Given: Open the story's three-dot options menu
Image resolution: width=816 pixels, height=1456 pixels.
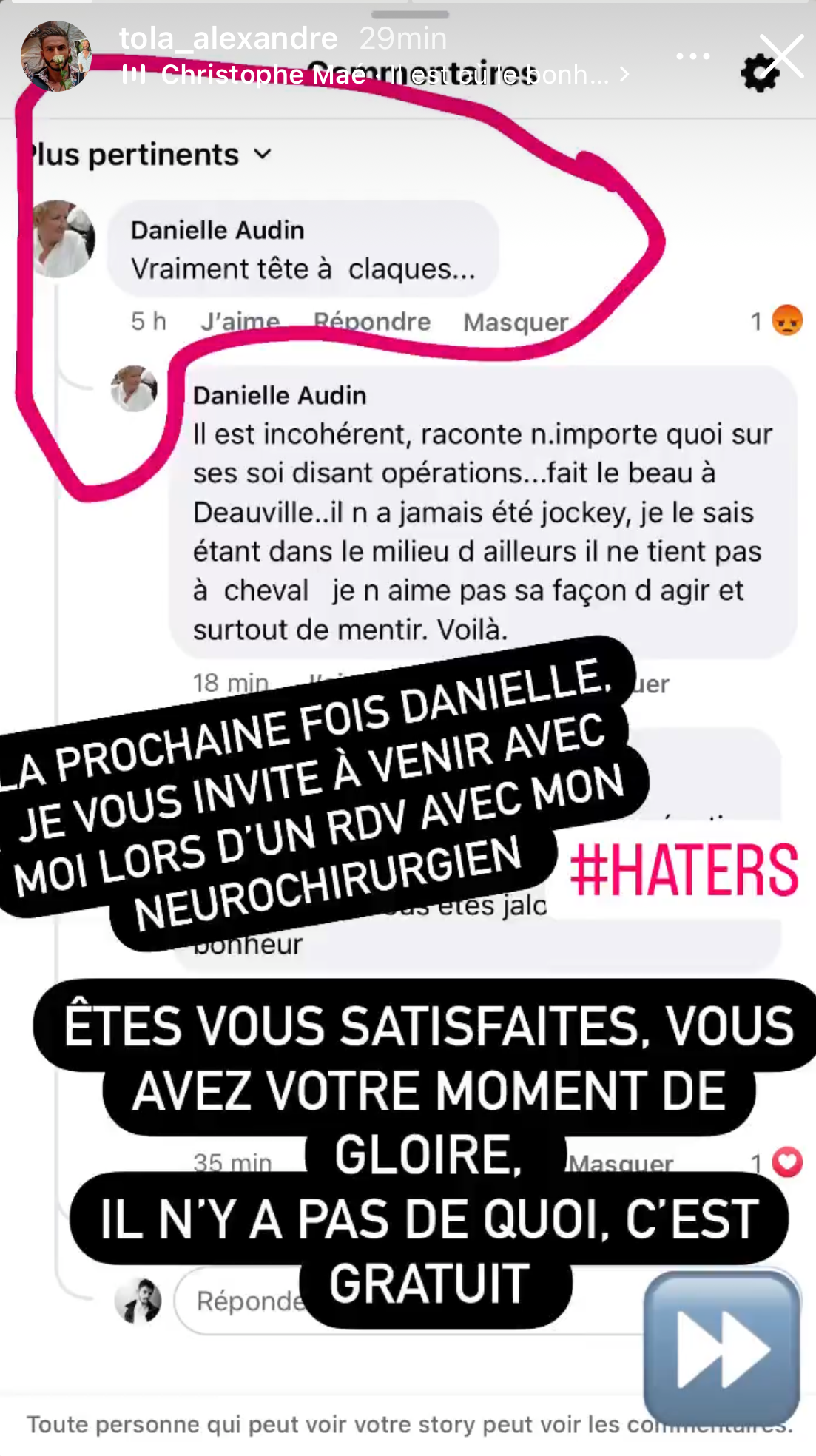Looking at the screenshot, I should pyautogui.click(x=692, y=56).
